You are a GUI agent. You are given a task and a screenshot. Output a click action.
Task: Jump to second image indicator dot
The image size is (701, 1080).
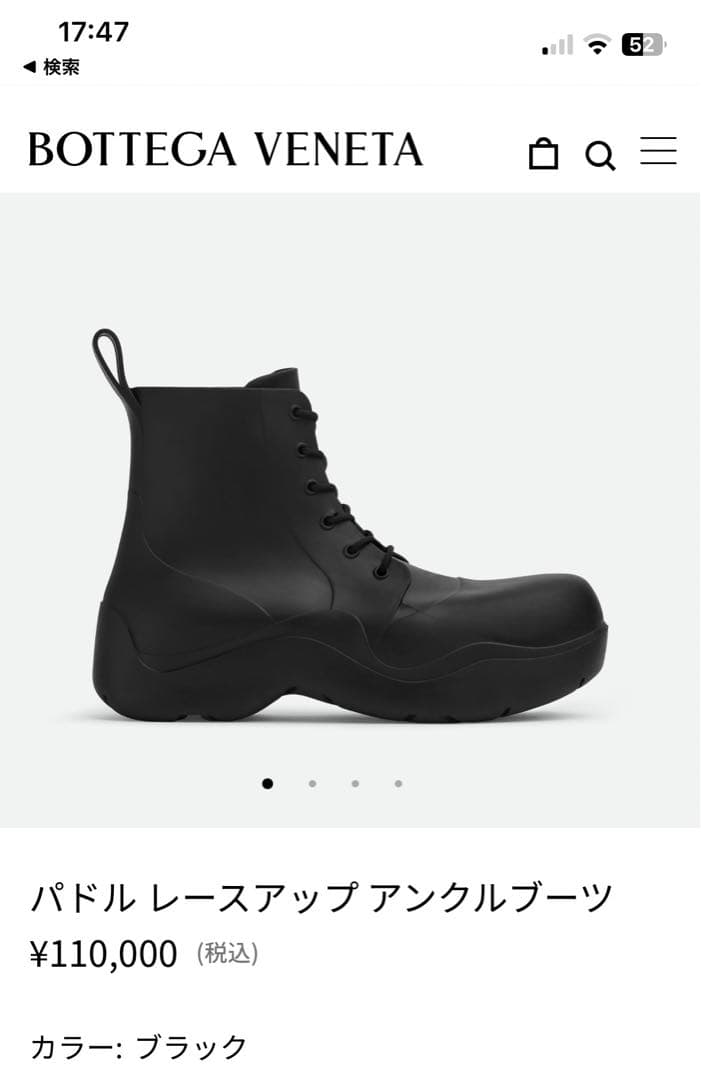pyautogui.click(x=312, y=784)
